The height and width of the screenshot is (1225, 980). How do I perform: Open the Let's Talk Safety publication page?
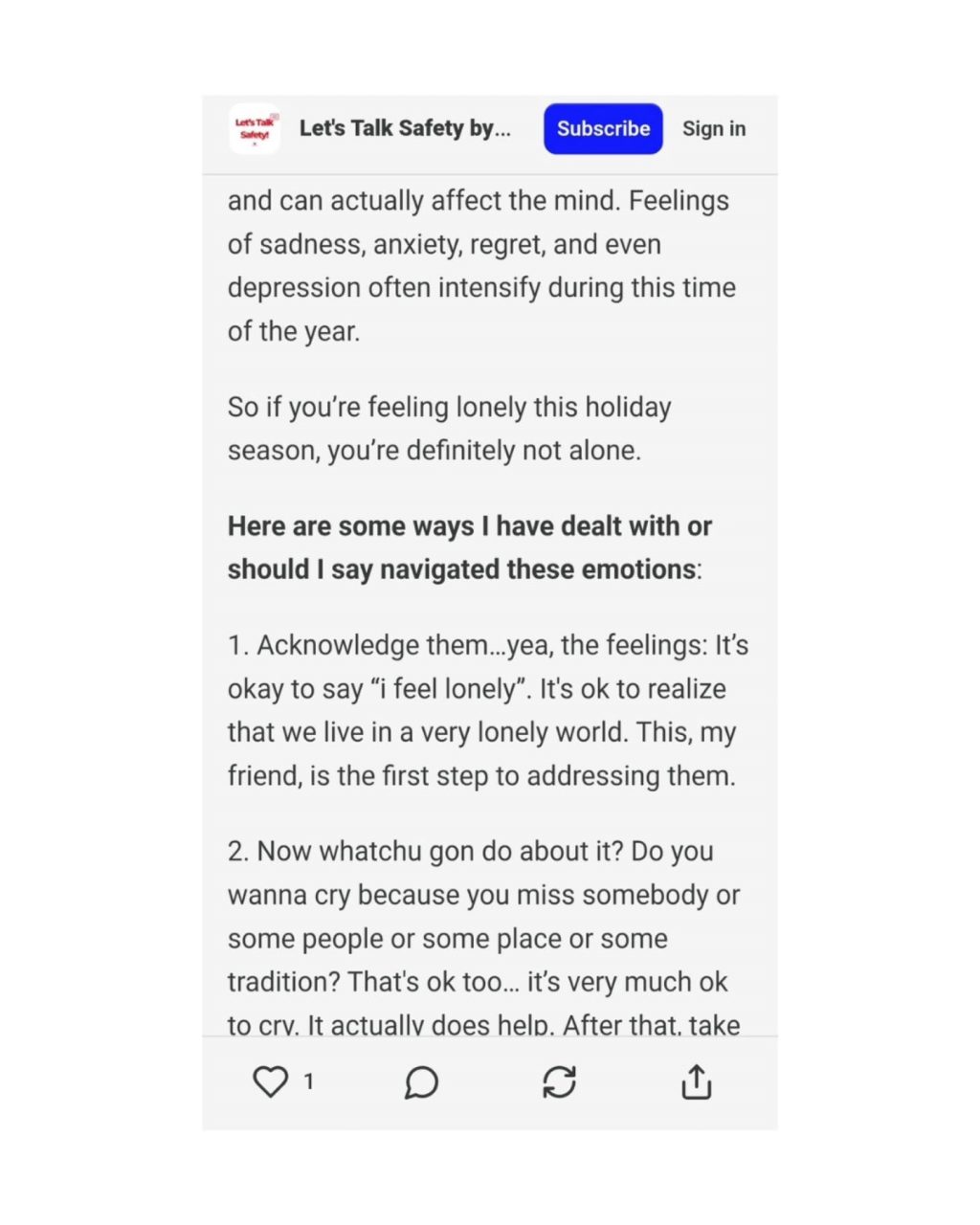(x=404, y=129)
